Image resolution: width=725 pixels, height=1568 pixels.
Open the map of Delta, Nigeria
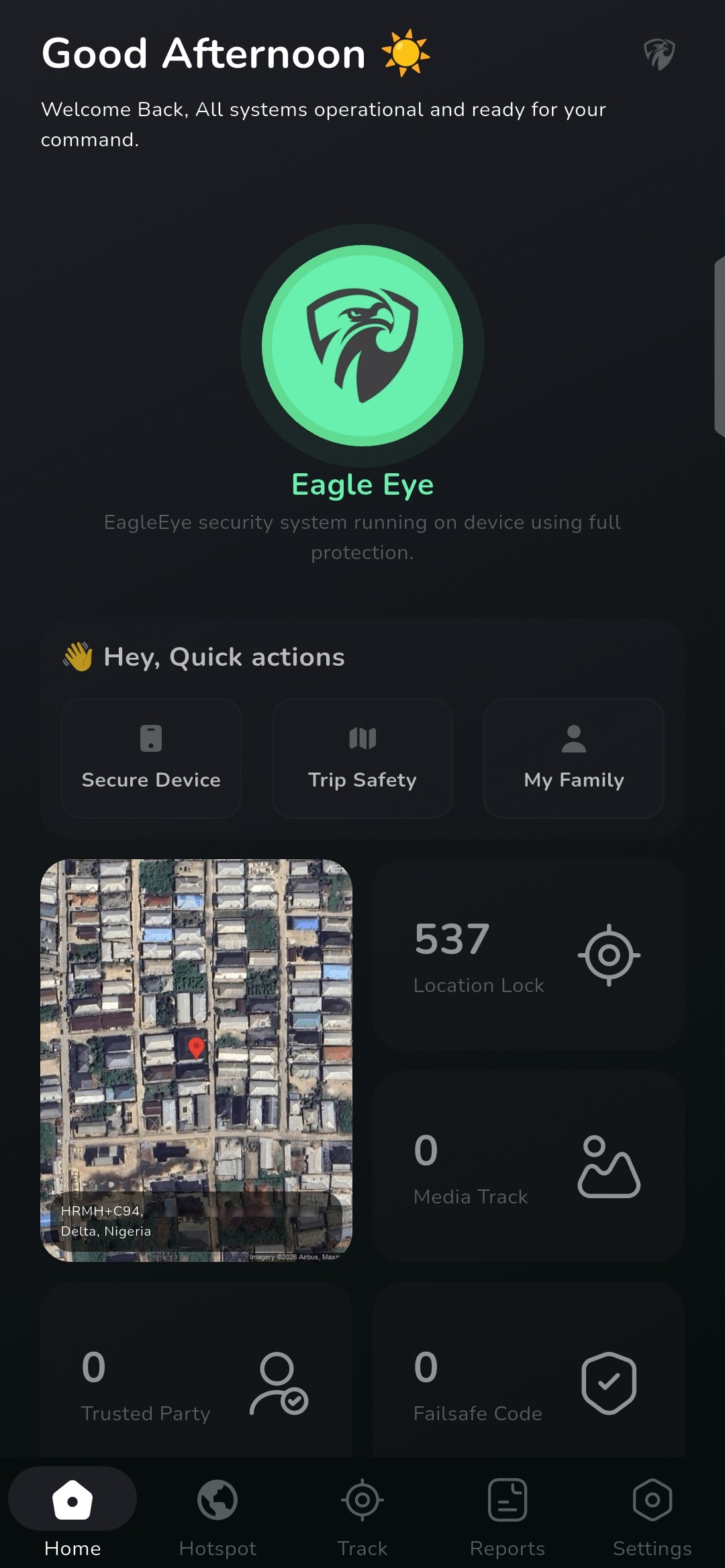(196, 1061)
